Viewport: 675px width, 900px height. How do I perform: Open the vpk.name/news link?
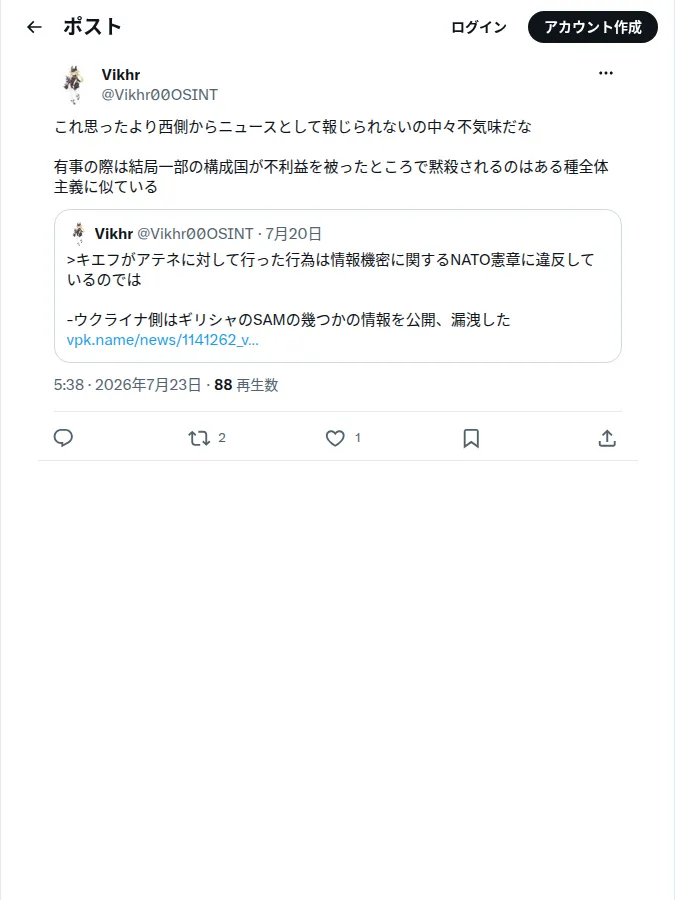click(x=162, y=340)
